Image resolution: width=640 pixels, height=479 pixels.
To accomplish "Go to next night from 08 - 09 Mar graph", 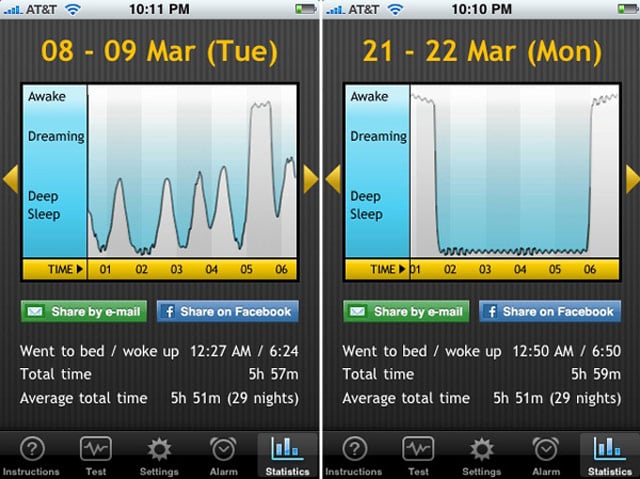I will click(311, 179).
